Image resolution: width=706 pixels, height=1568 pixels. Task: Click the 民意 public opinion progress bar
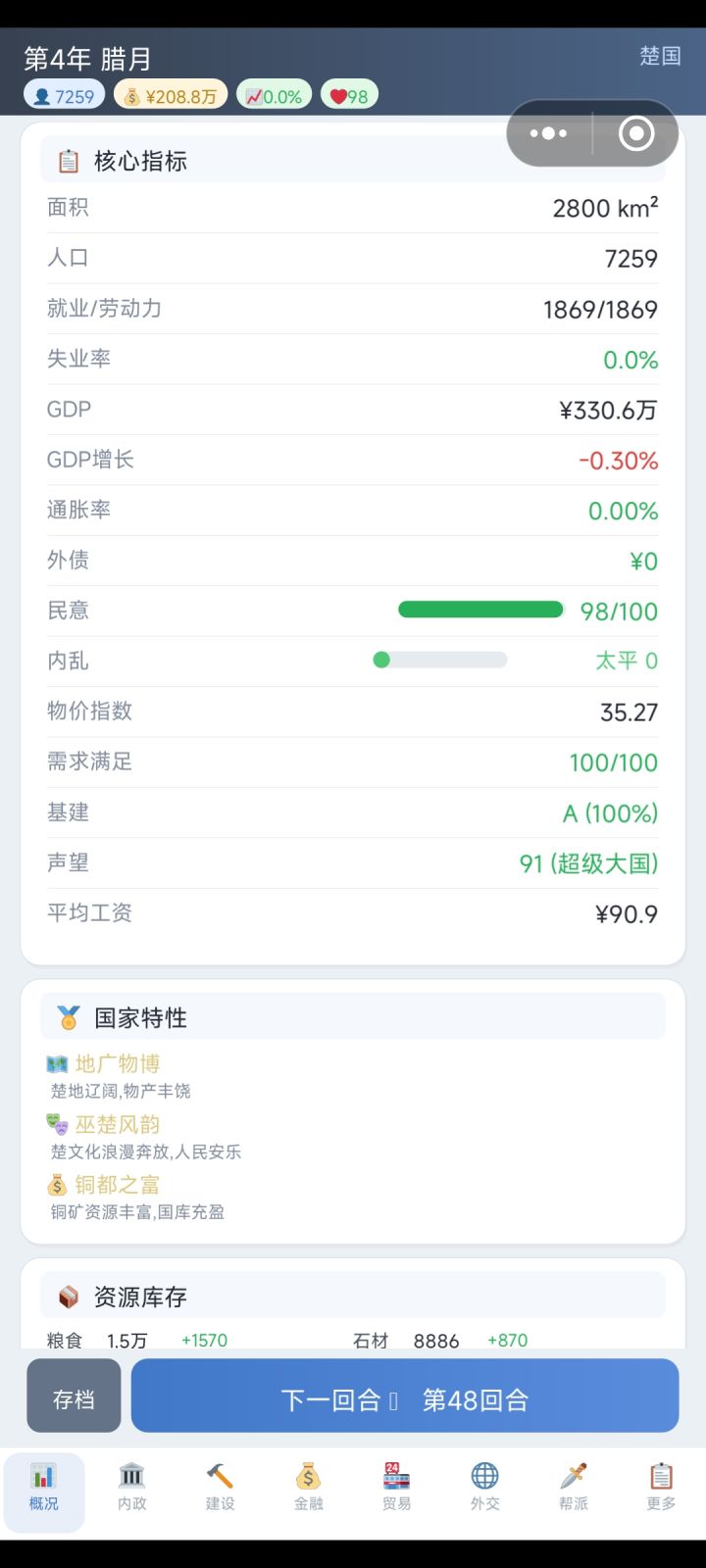click(479, 610)
